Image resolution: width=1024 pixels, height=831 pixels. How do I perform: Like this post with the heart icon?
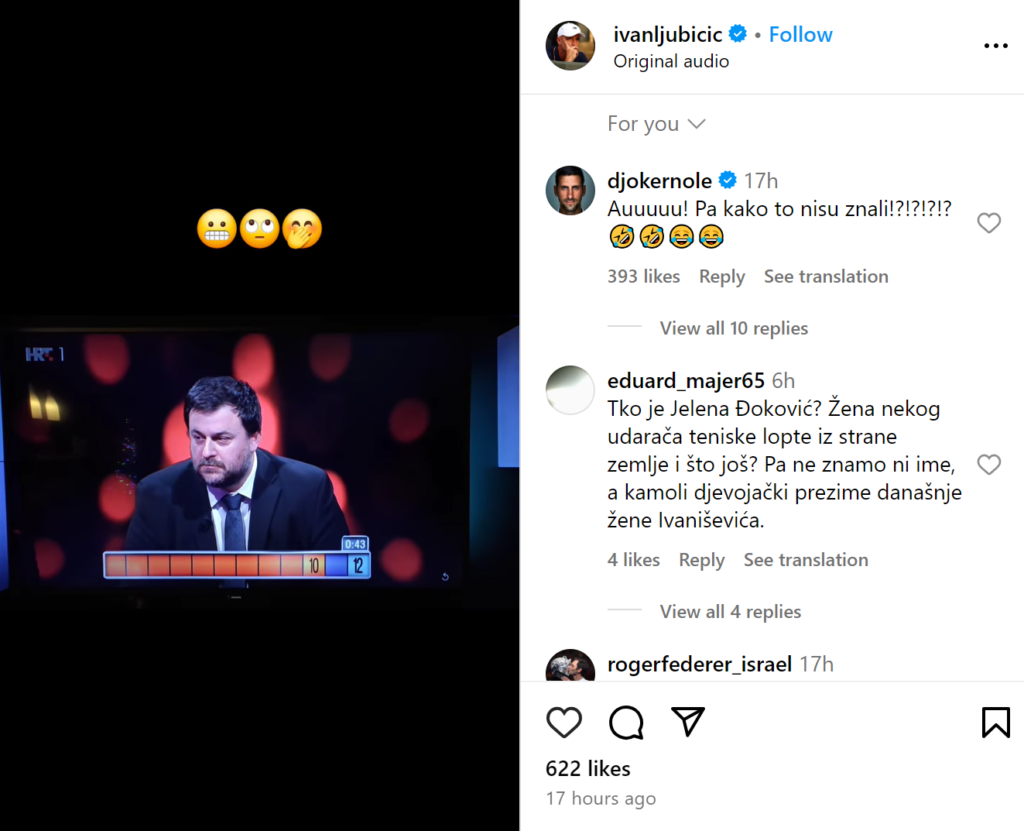564,722
